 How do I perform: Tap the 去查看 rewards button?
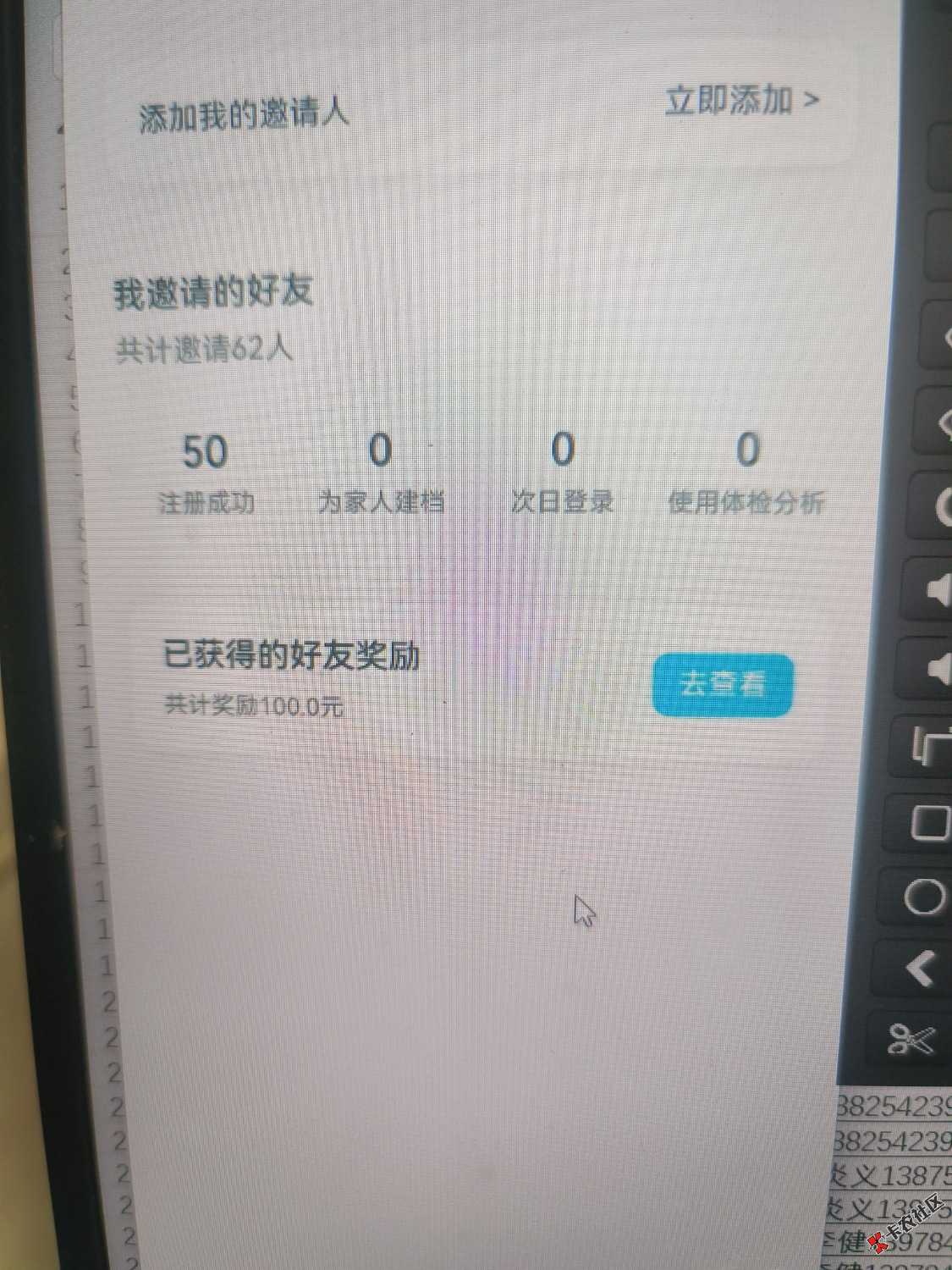(x=723, y=684)
